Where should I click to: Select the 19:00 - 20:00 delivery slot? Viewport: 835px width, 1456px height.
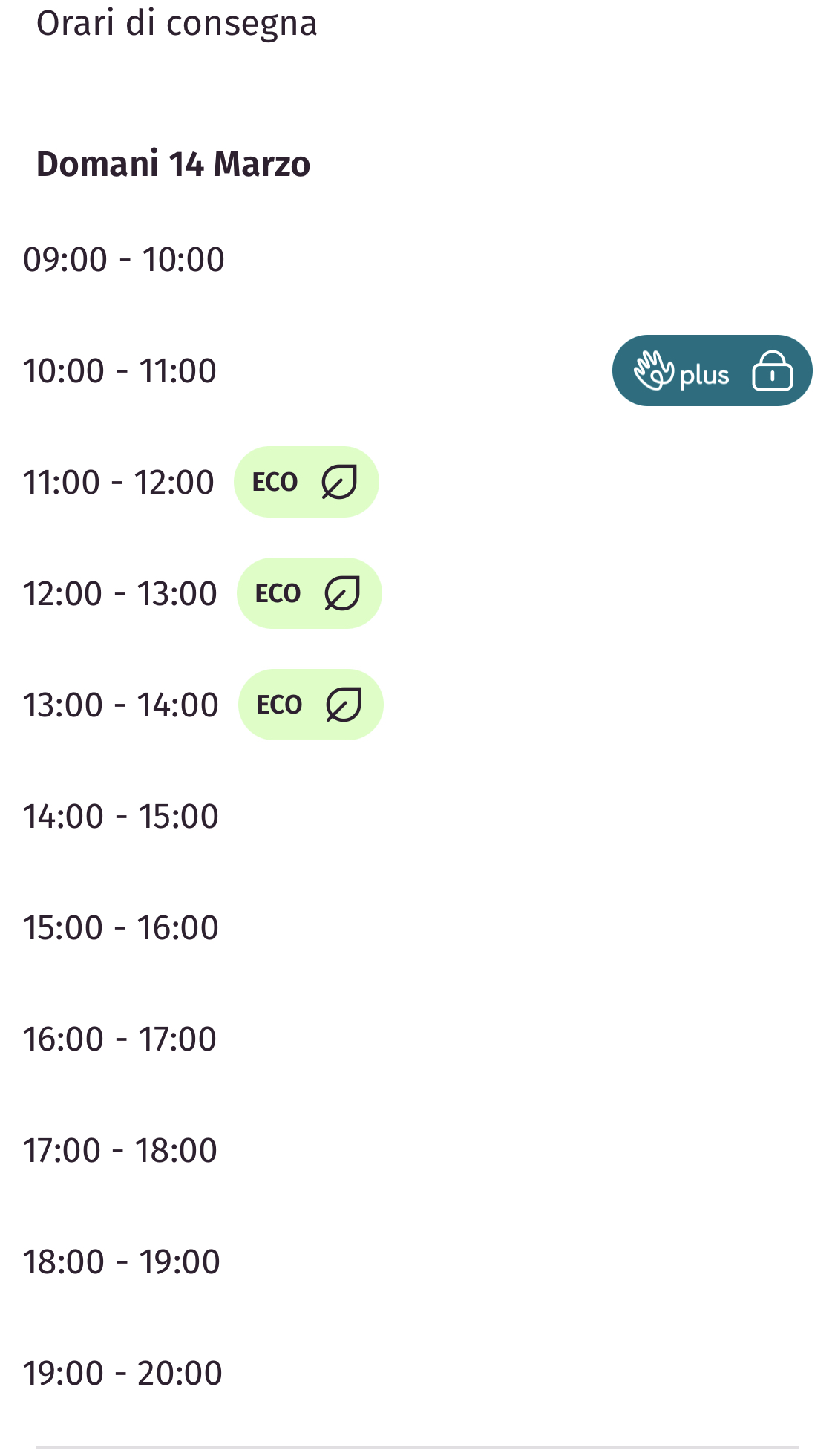(x=122, y=1374)
